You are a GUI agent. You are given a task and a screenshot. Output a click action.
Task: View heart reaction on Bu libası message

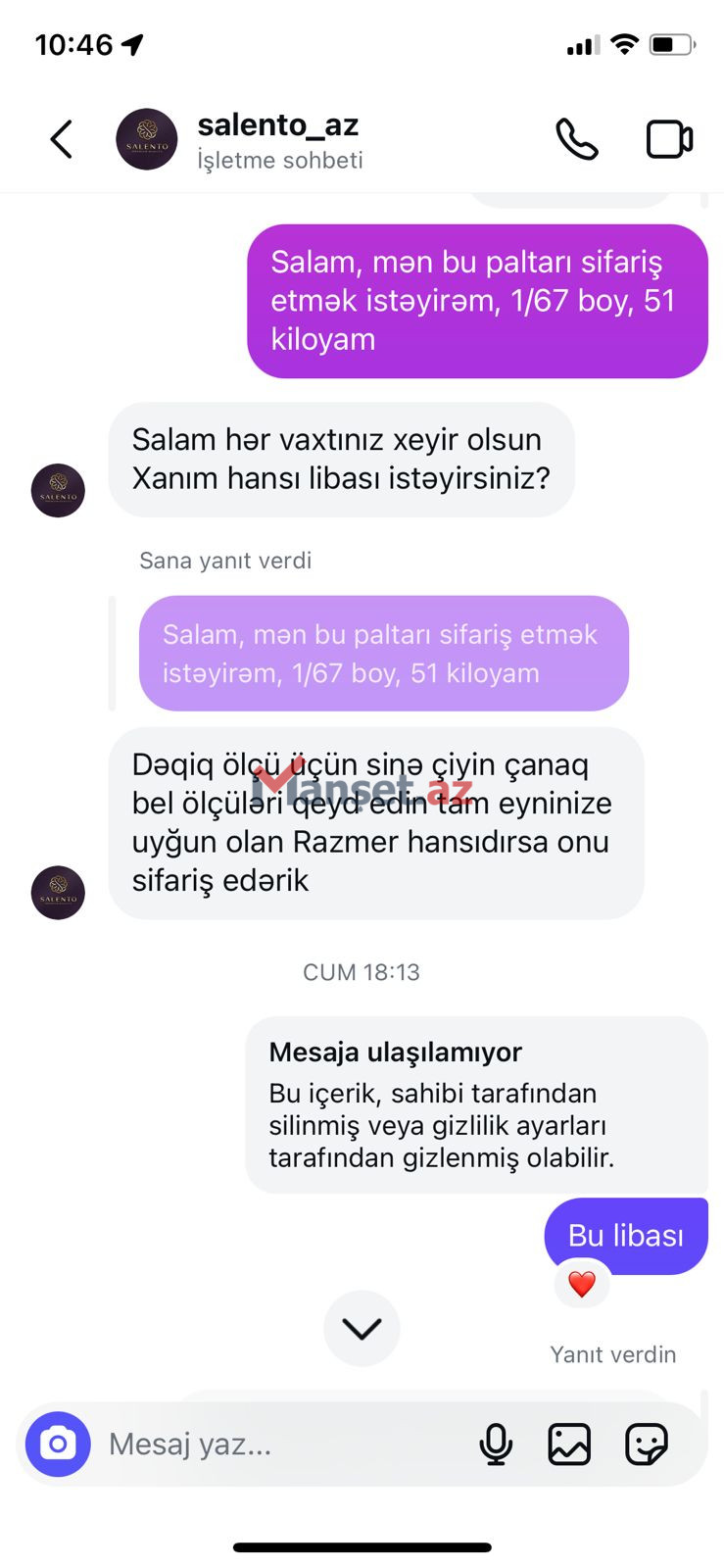582,1284
